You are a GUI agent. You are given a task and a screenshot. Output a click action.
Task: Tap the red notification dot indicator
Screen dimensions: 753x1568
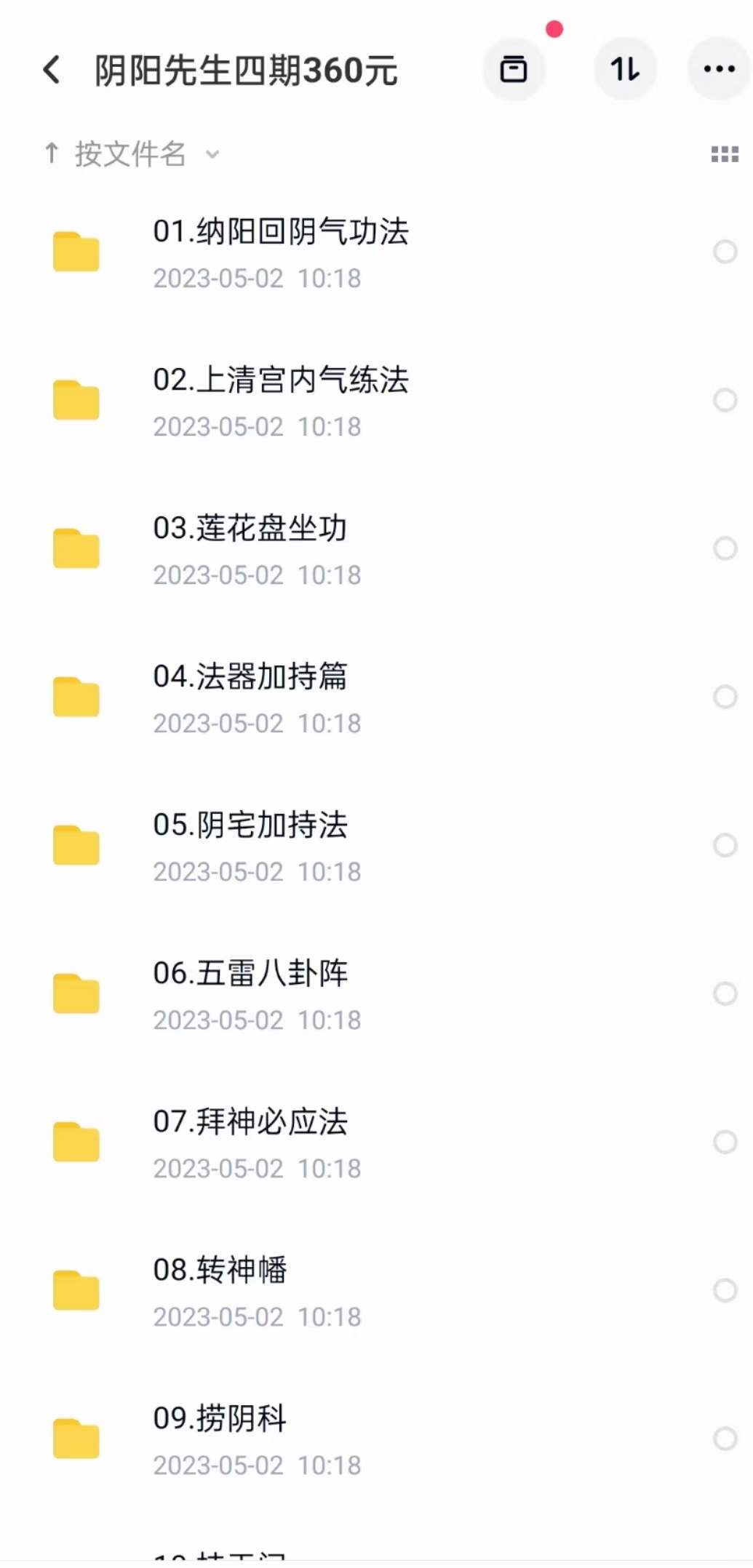click(x=555, y=29)
